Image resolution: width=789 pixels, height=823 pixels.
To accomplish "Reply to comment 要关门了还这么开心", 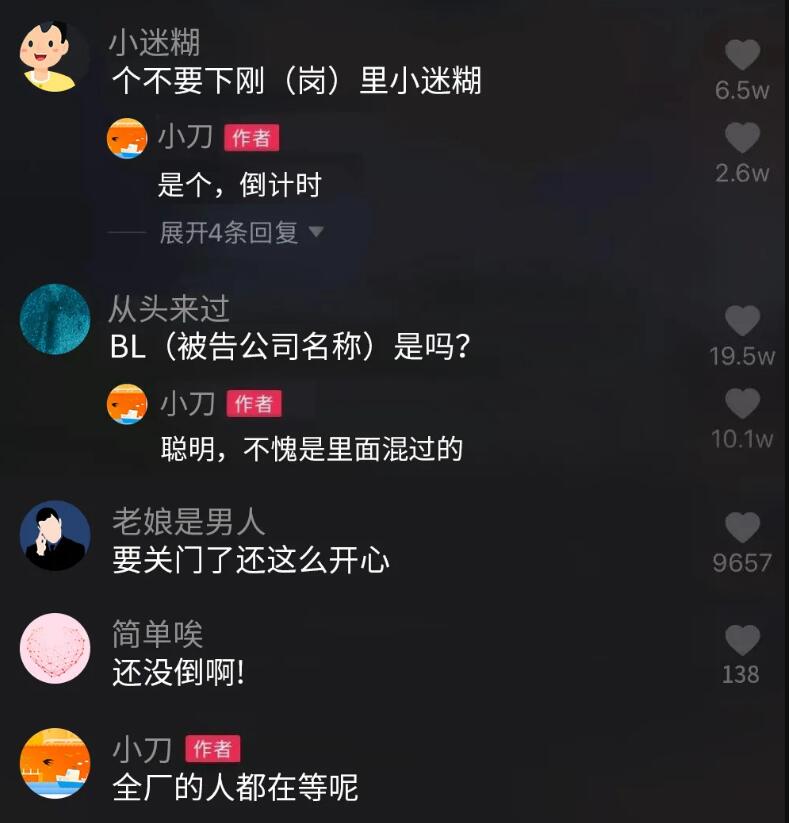I will point(250,561).
